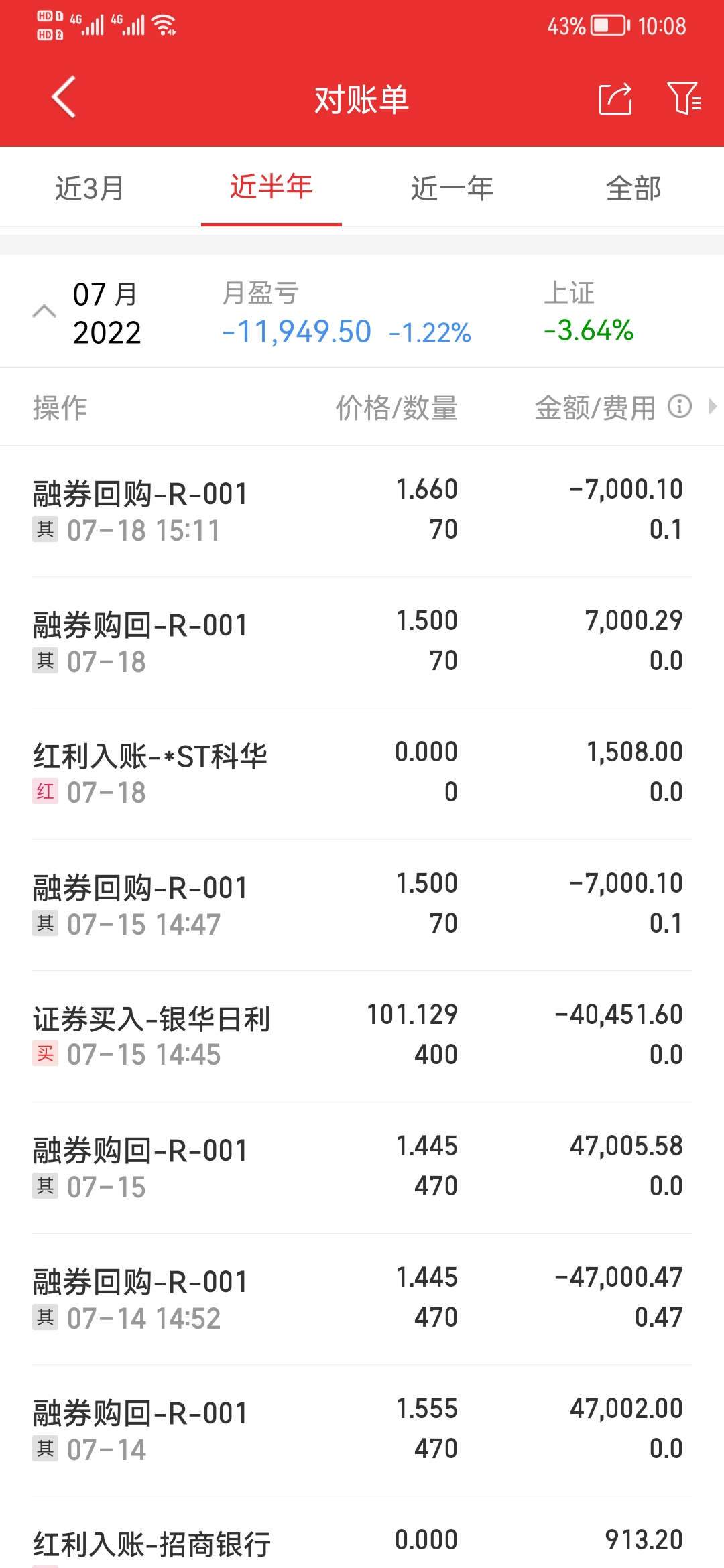
Task: Collapse the 07月 2022 section
Action: (44, 312)
